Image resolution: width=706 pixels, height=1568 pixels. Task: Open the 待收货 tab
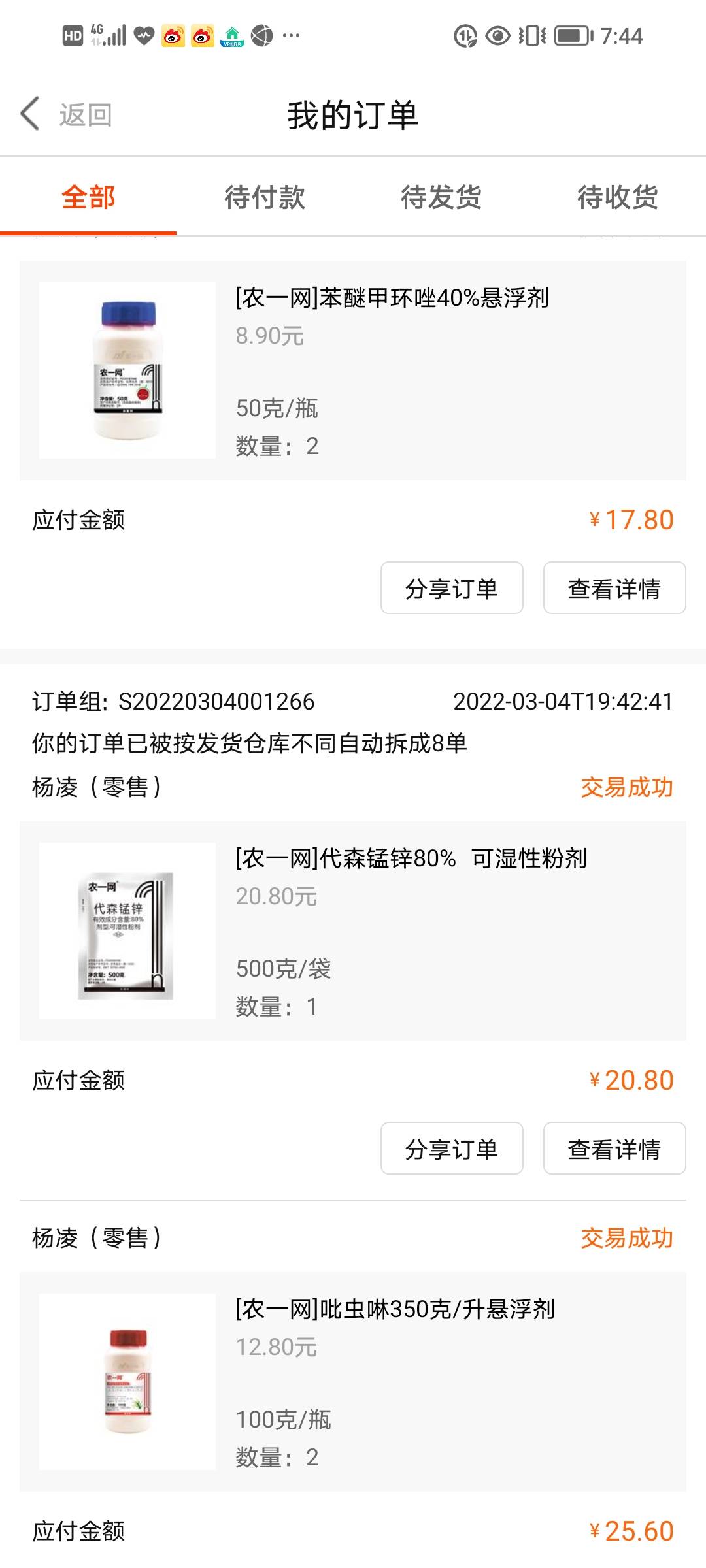(x=618, y=197)
